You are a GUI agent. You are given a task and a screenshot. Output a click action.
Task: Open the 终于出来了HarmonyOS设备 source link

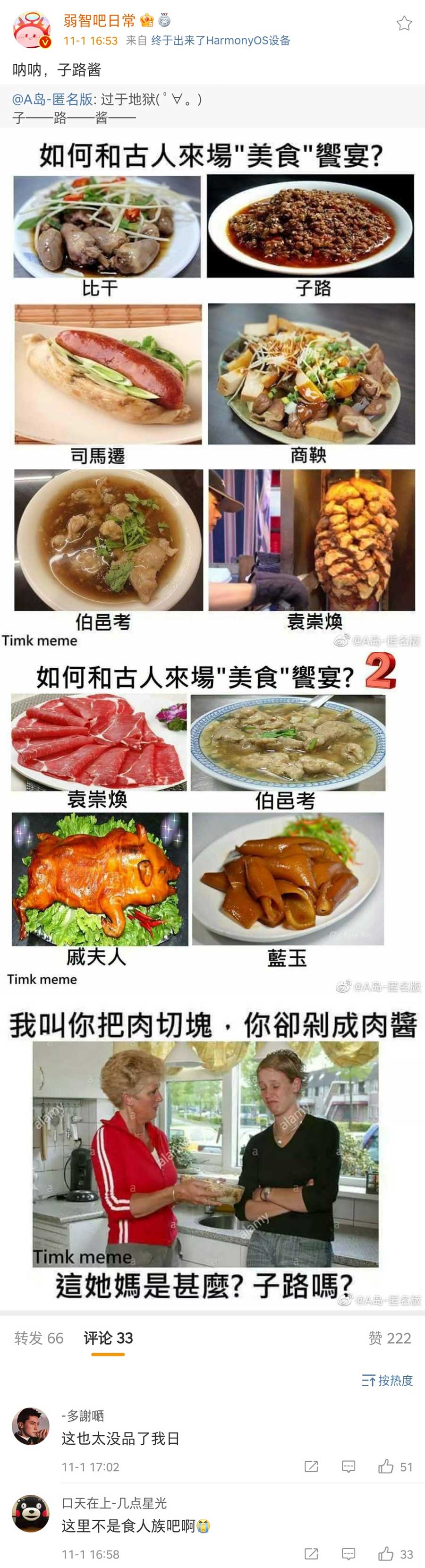pos(220,41)
